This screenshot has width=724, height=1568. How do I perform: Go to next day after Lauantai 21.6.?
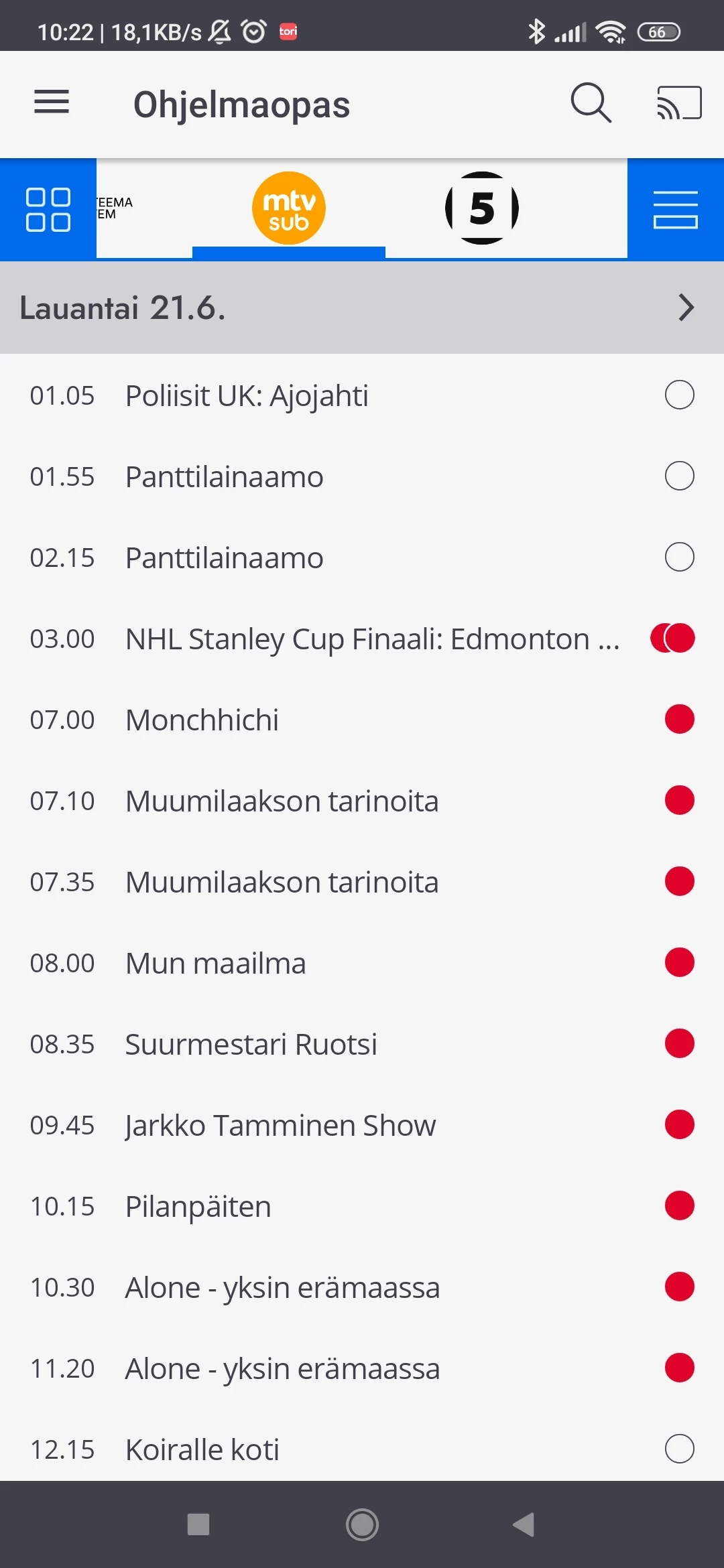(685, 308)
